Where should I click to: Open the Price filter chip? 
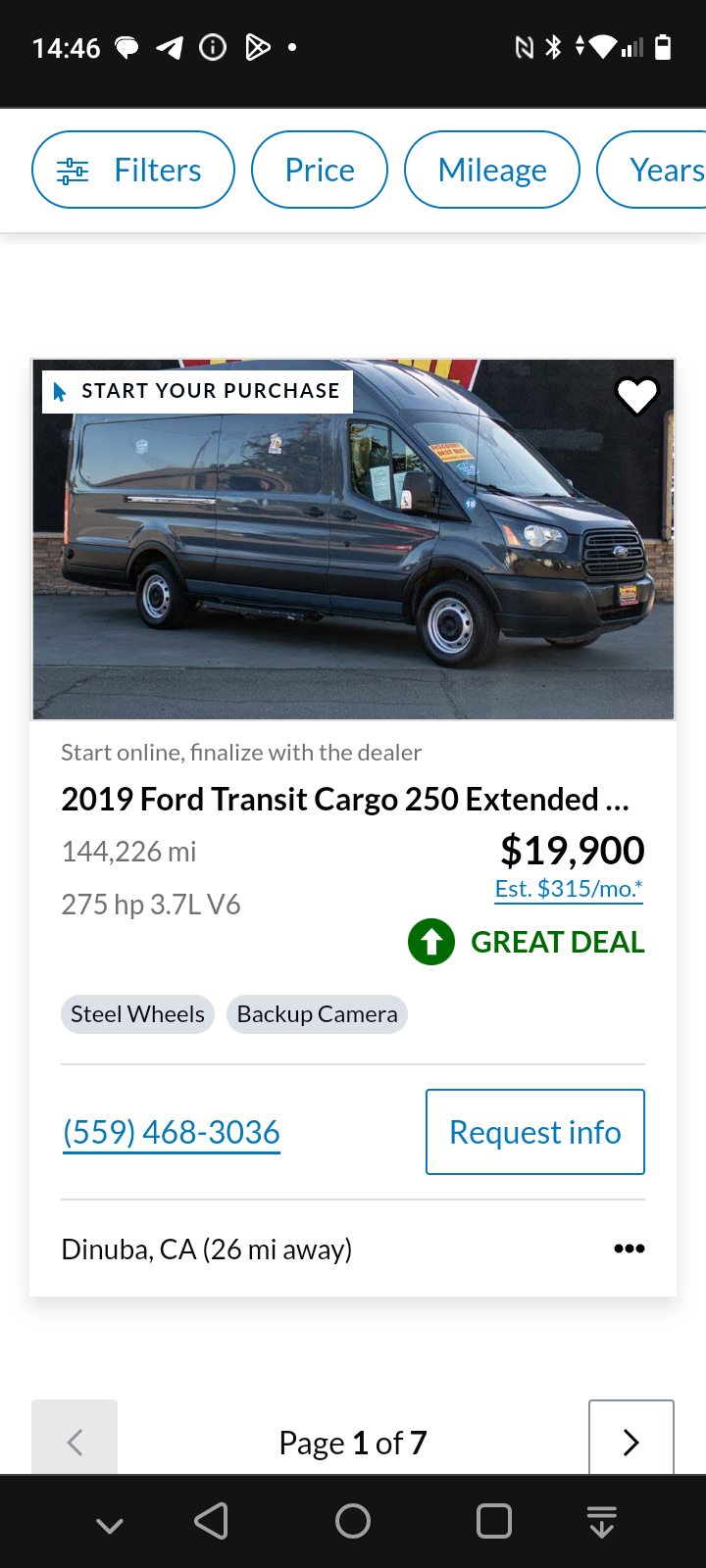coord(320,170)
